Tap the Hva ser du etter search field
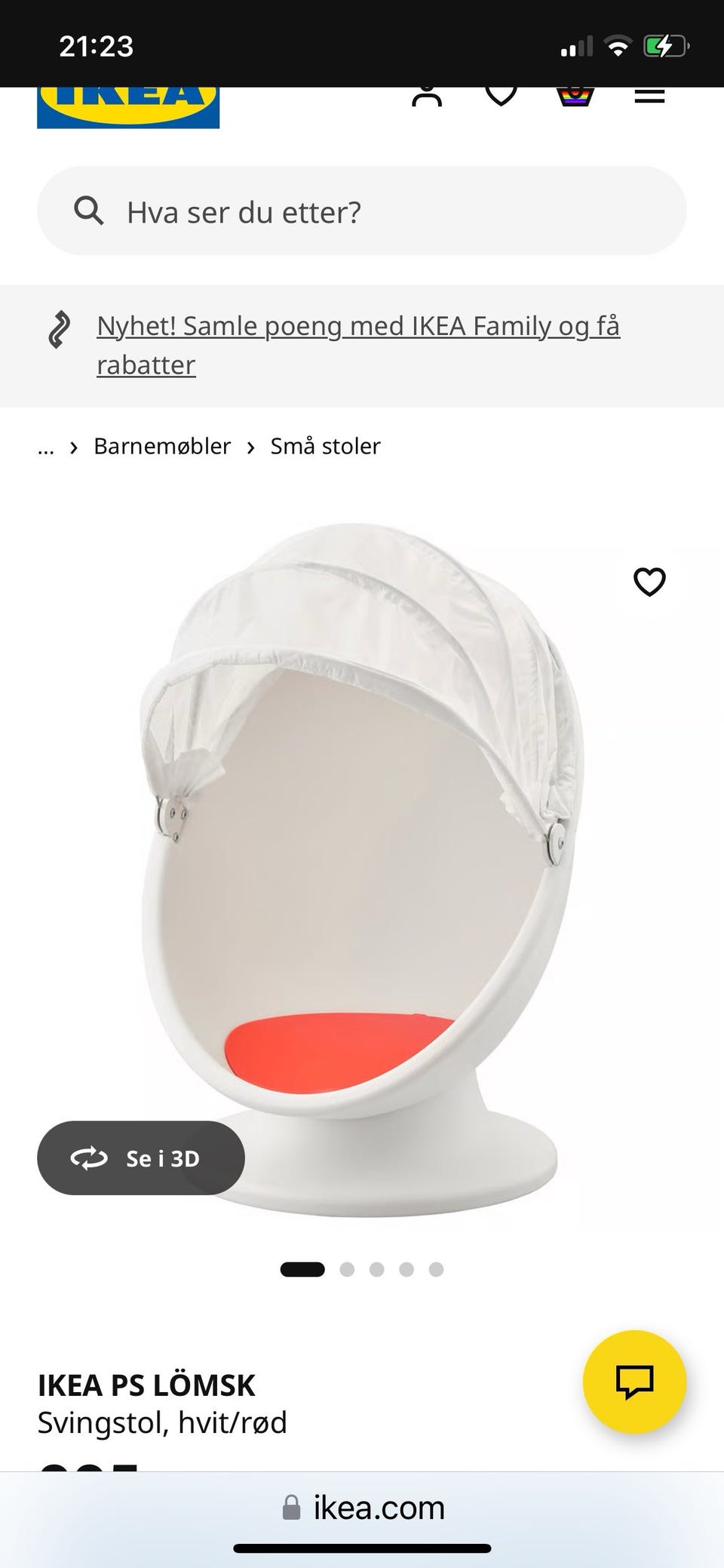The width and height of the screenshot is (724, 1568). point(362,211)
